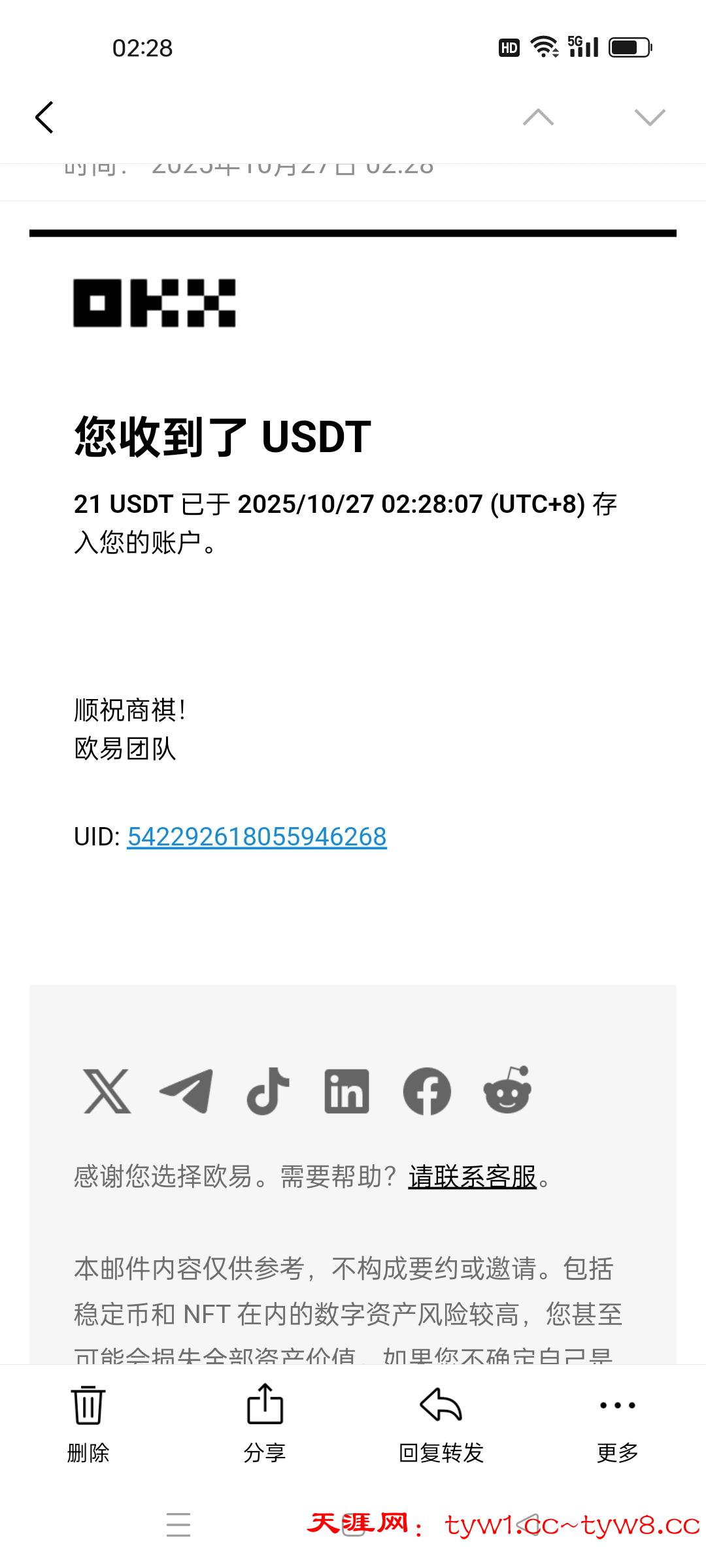Open the OKX X (Twitter) page
706x1568 pixels.
[107, 1091]
